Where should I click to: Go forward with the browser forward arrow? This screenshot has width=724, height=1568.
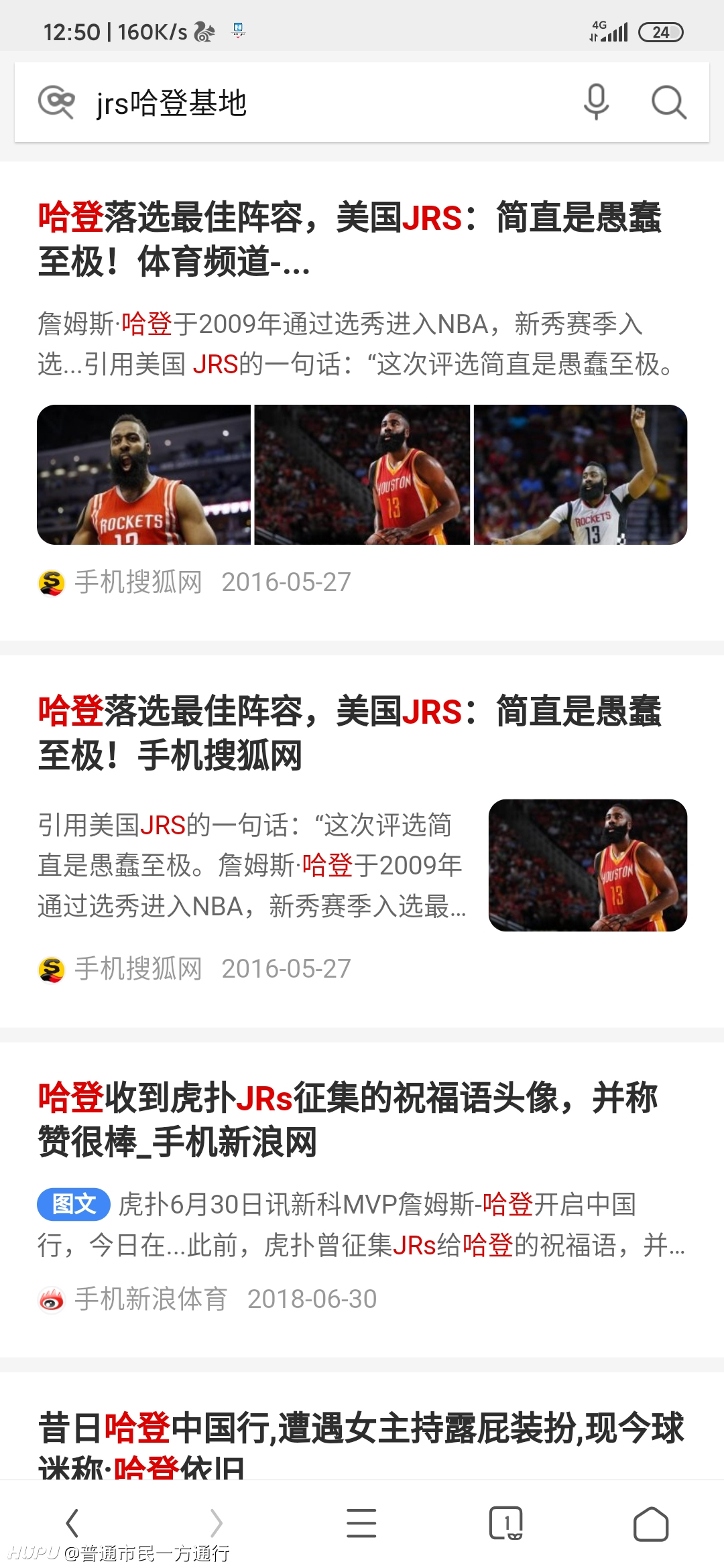pyautogui.click(x=216, y=1522)
